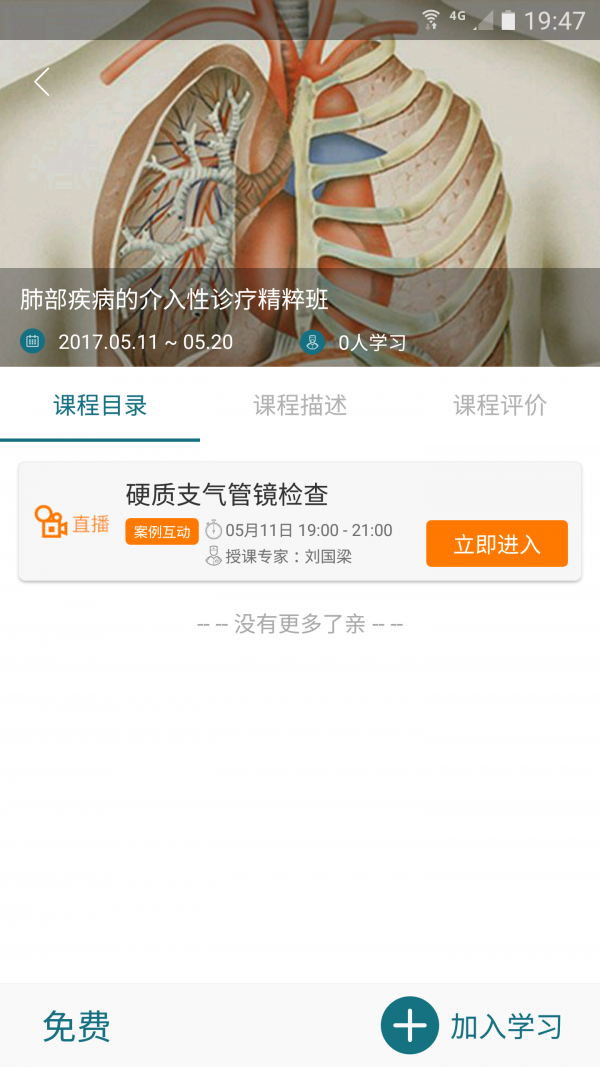Tap the 立即进入 button
This screenshot has width=600, height=1067.
pyautogui.click(x=496, y=544)
